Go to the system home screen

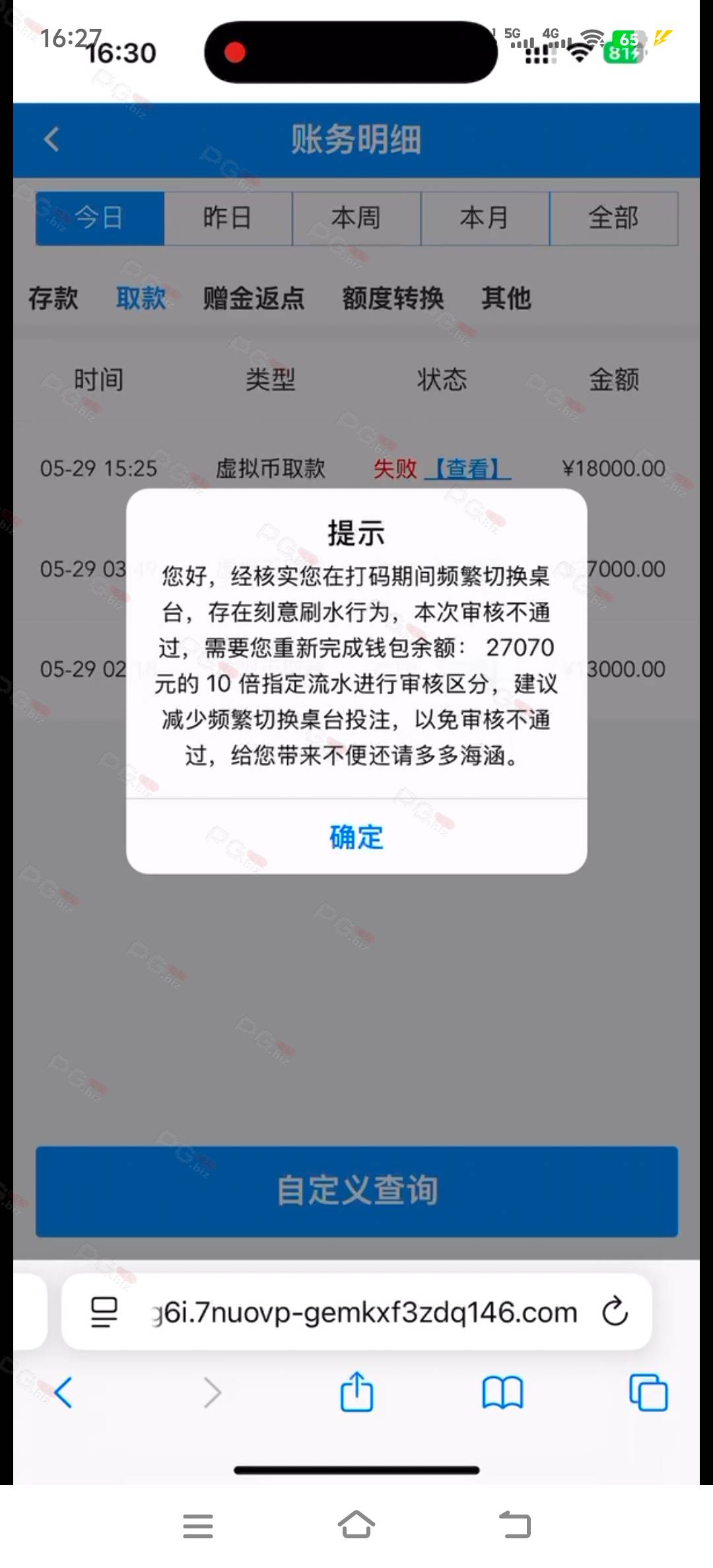(x=356, y=1525)
